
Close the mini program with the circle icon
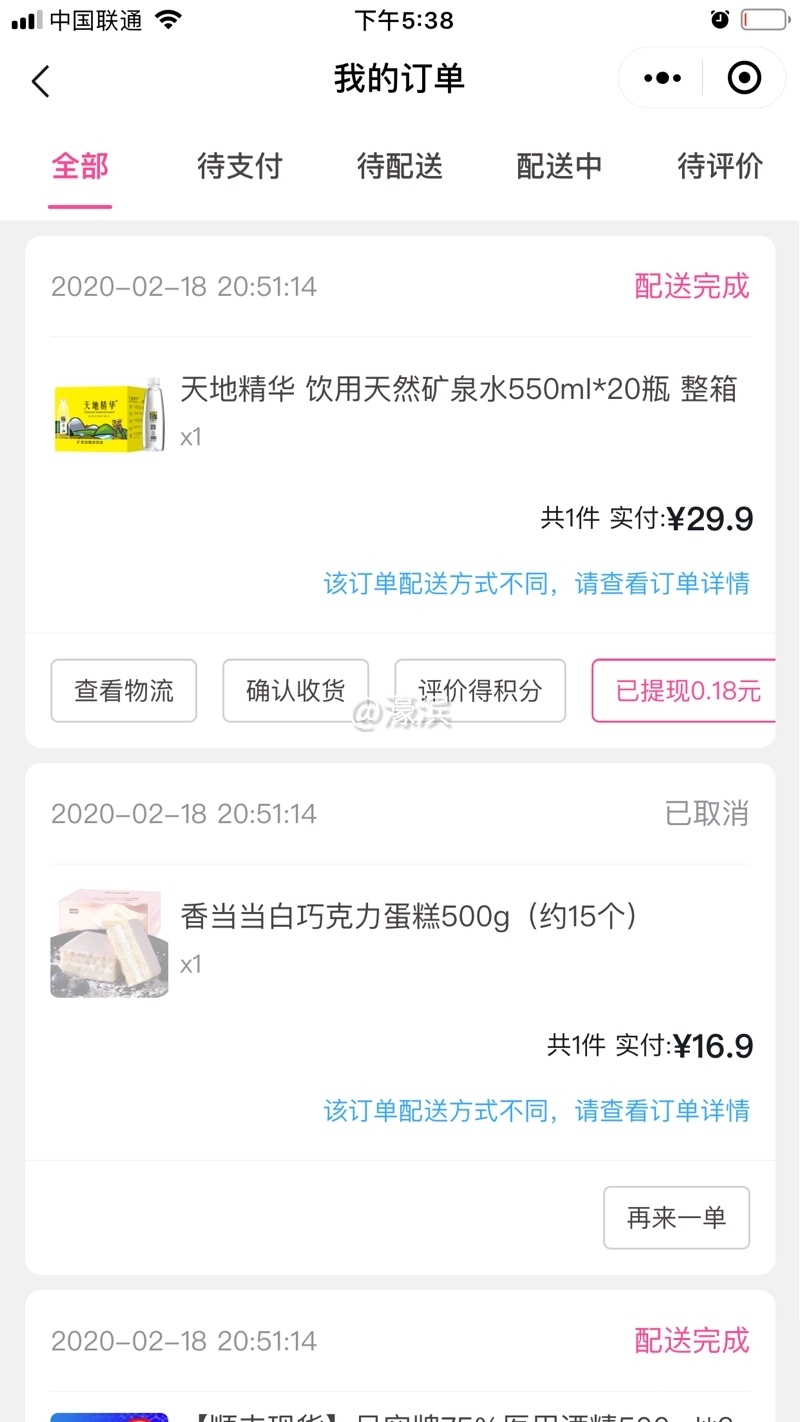coord(744,78)
